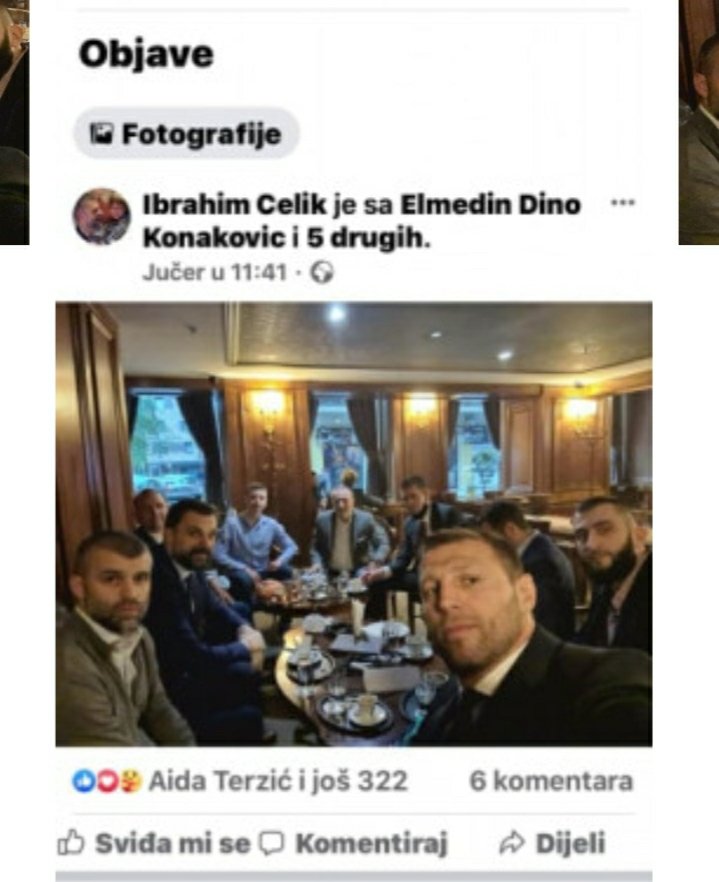Open Ibrahim Celik's profile picture
The width and height of the screenshot is (719, 882).
(101, 216)
